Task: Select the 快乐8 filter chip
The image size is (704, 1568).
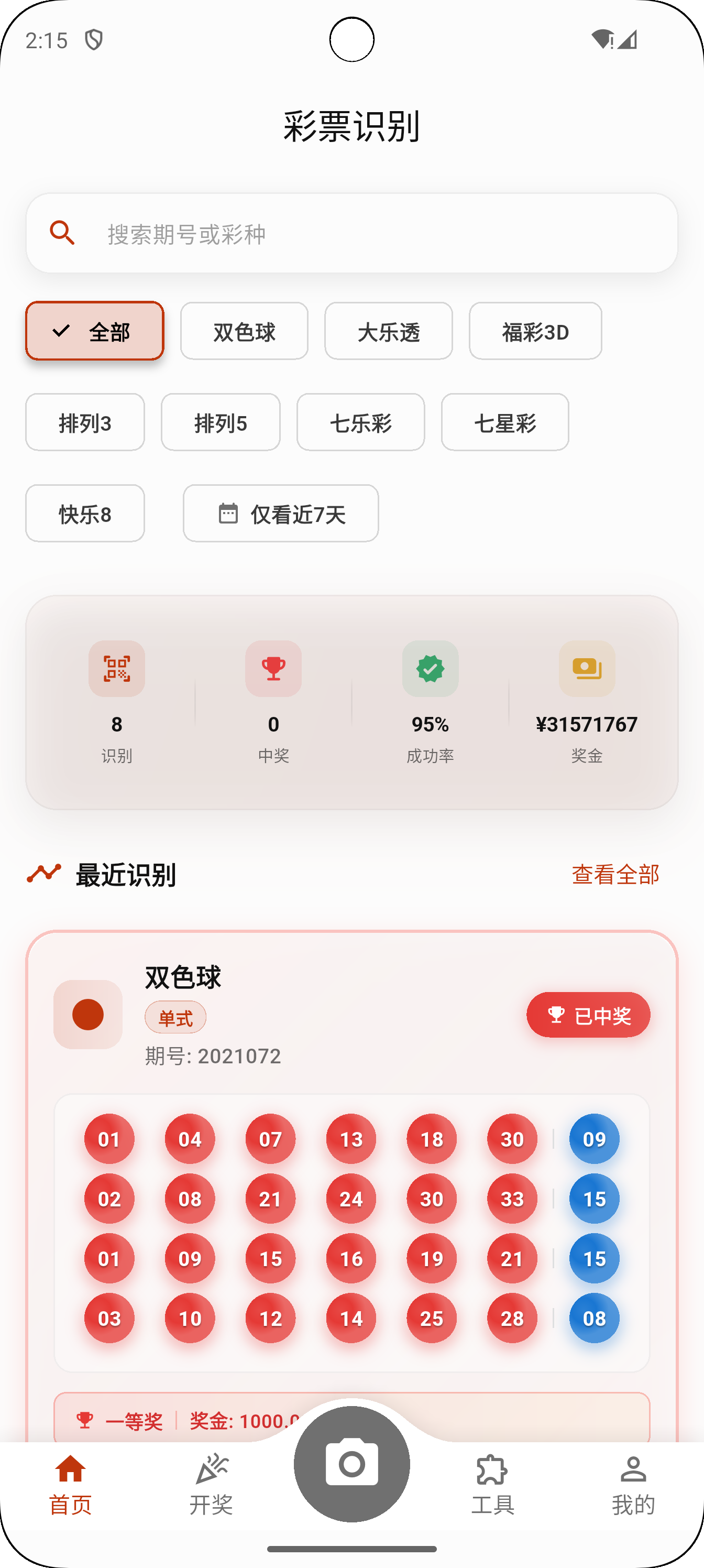Action: click(x=84, y=513)
